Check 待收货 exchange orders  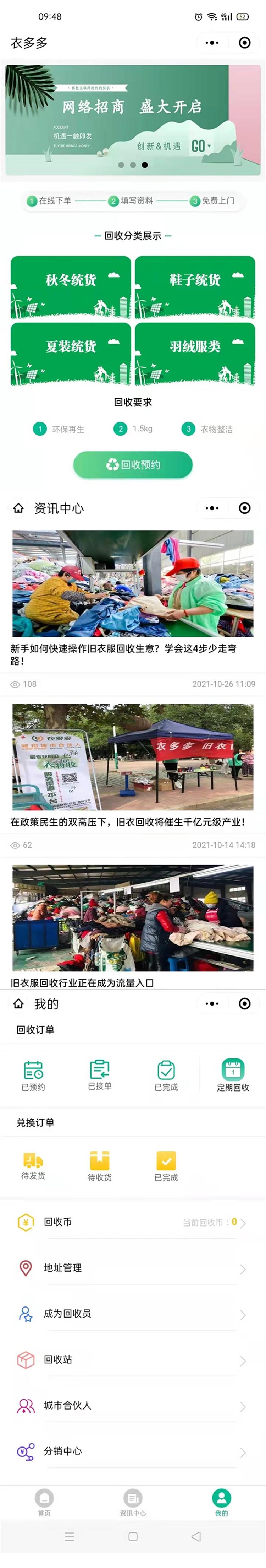pos(100,1166)
